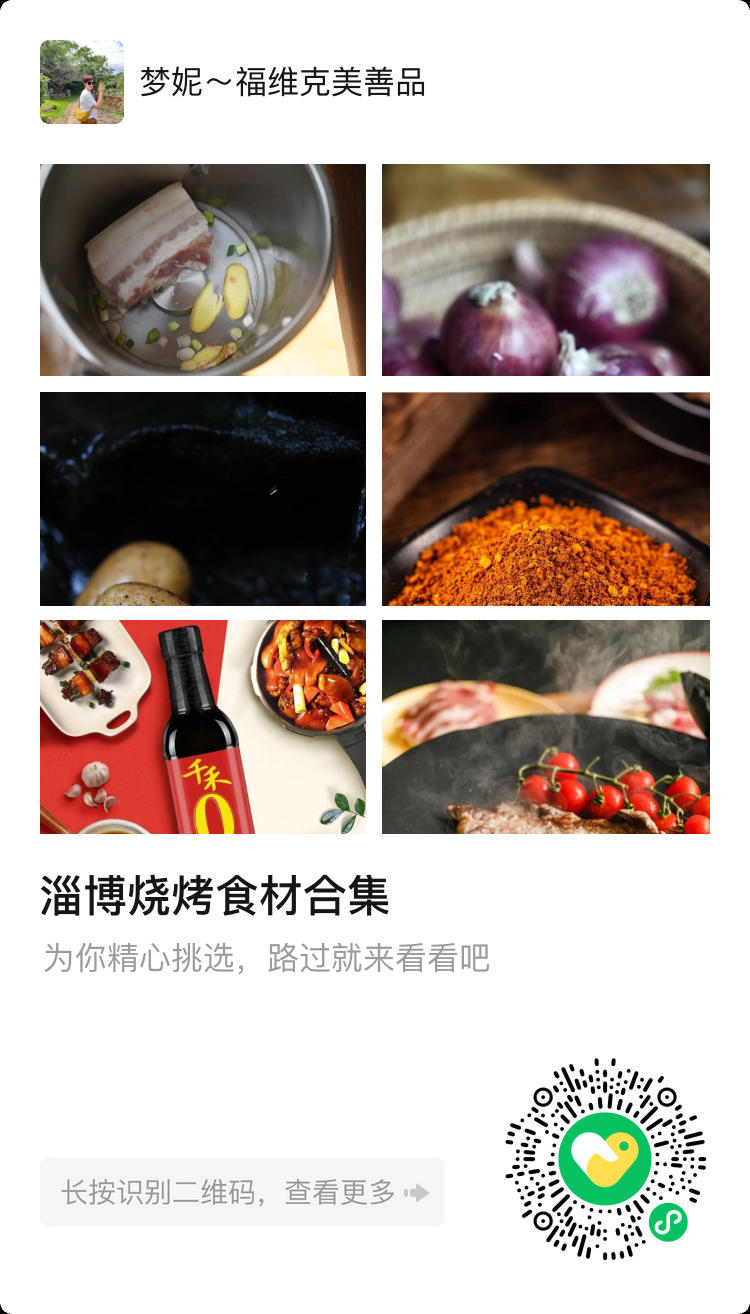Select the grilled meat with tomatoes photo
Screen dimensions: 750x1314
pos(546,727)
